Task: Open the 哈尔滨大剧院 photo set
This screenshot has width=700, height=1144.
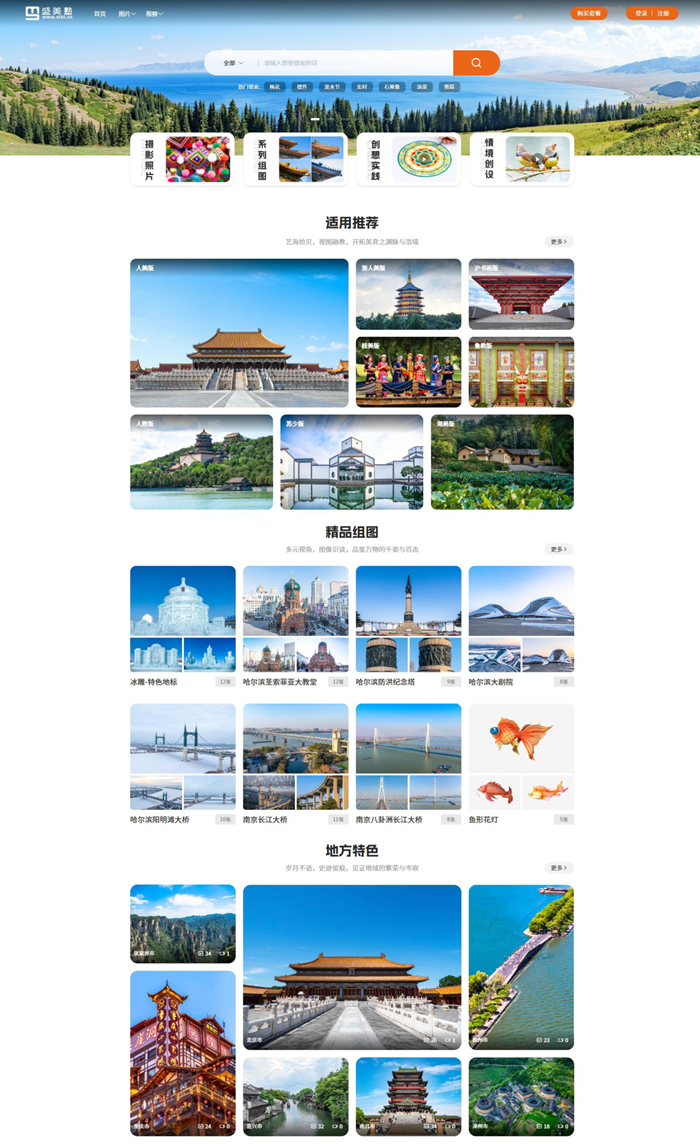Action: click(x=521, y=620)
